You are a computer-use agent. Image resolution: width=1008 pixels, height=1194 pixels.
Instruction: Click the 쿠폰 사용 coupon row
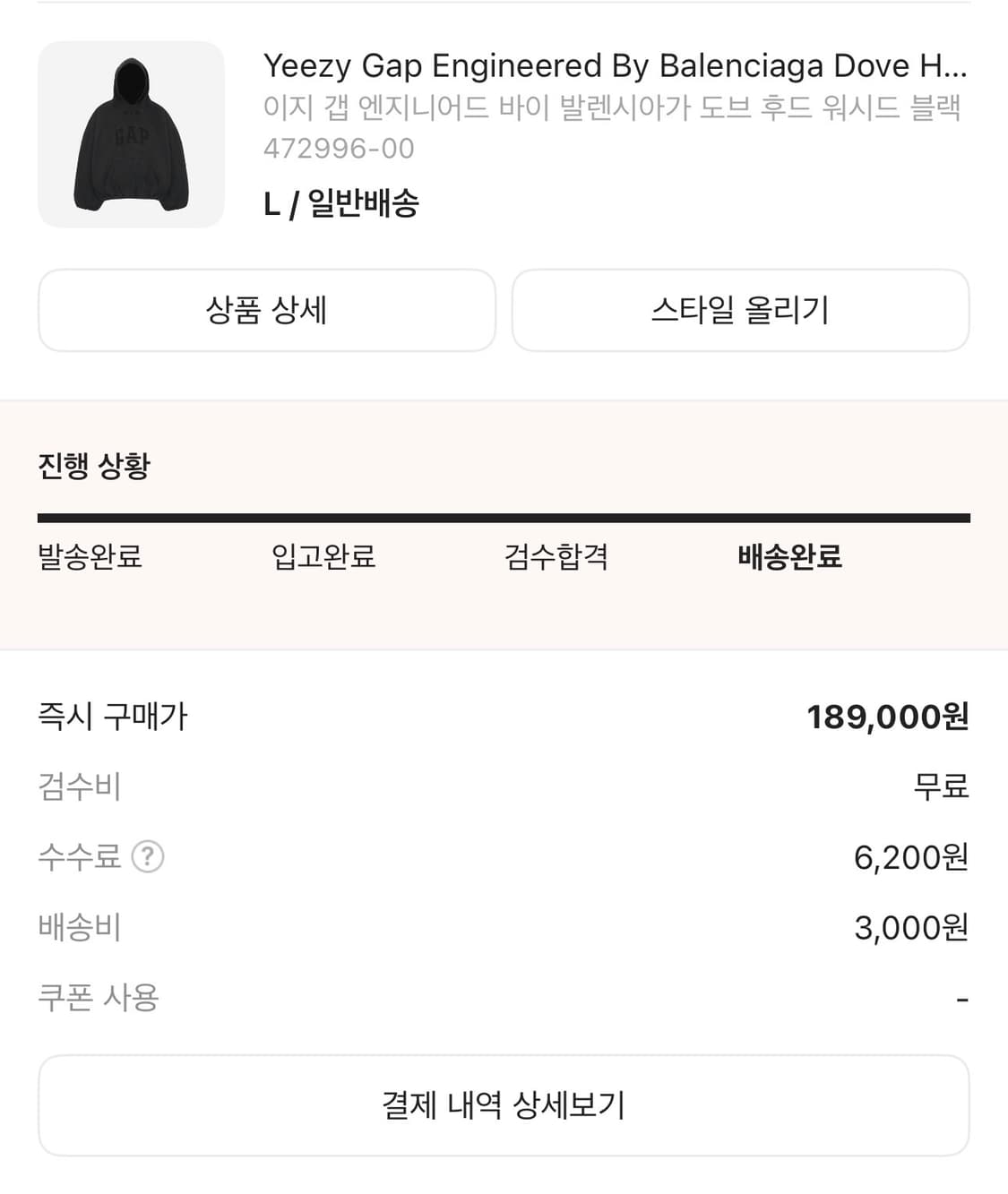[99, 997]
